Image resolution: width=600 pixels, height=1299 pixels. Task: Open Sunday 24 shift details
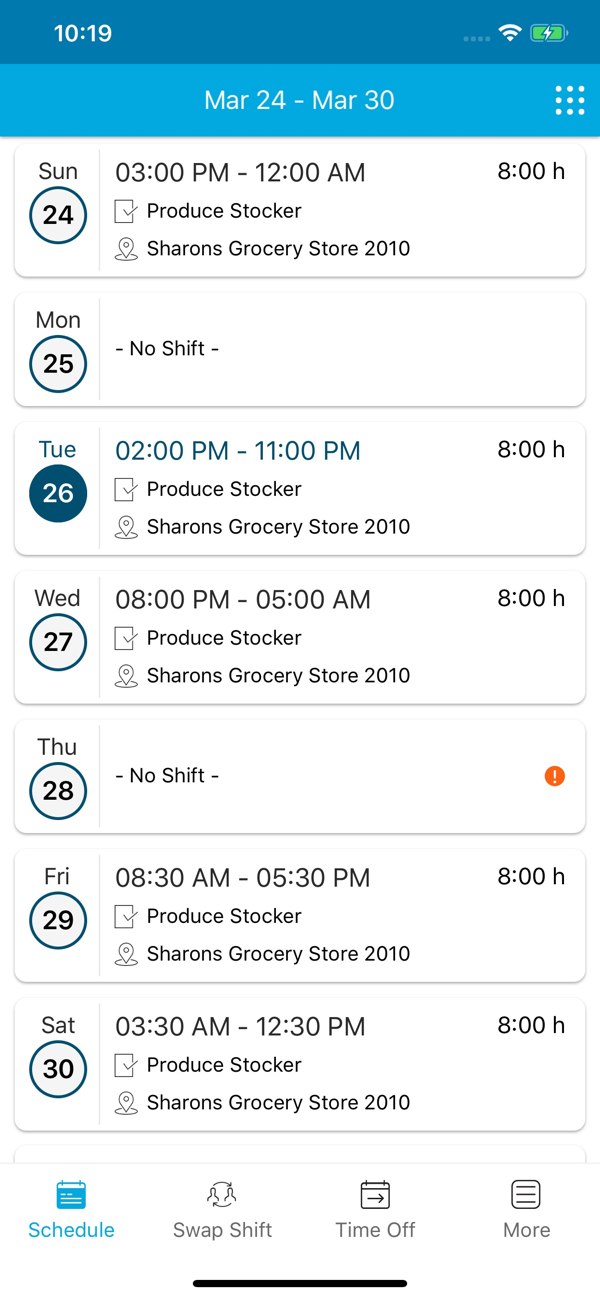pos(300,211)
